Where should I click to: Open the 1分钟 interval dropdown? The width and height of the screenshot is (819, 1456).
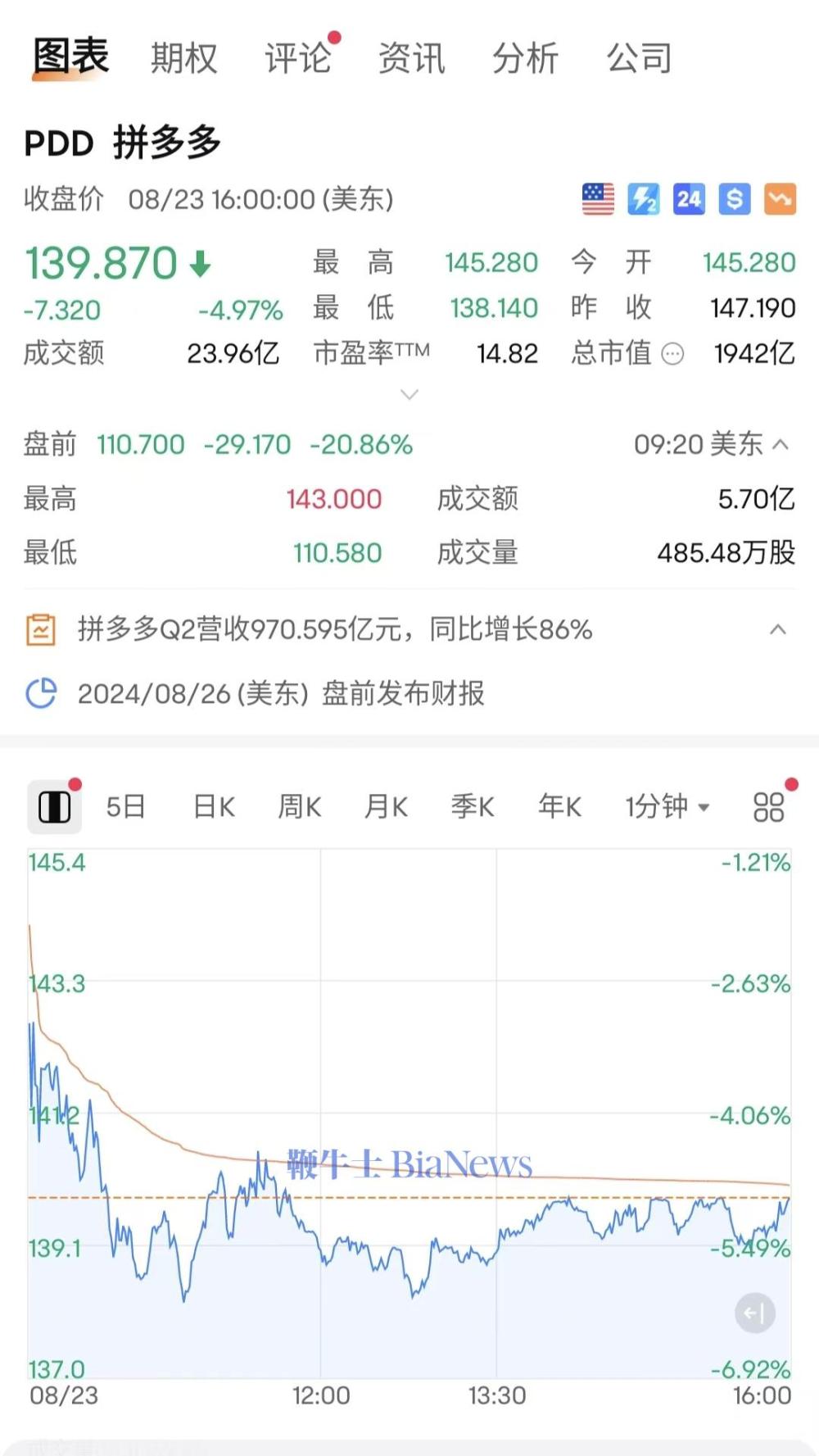click(667, 807)
